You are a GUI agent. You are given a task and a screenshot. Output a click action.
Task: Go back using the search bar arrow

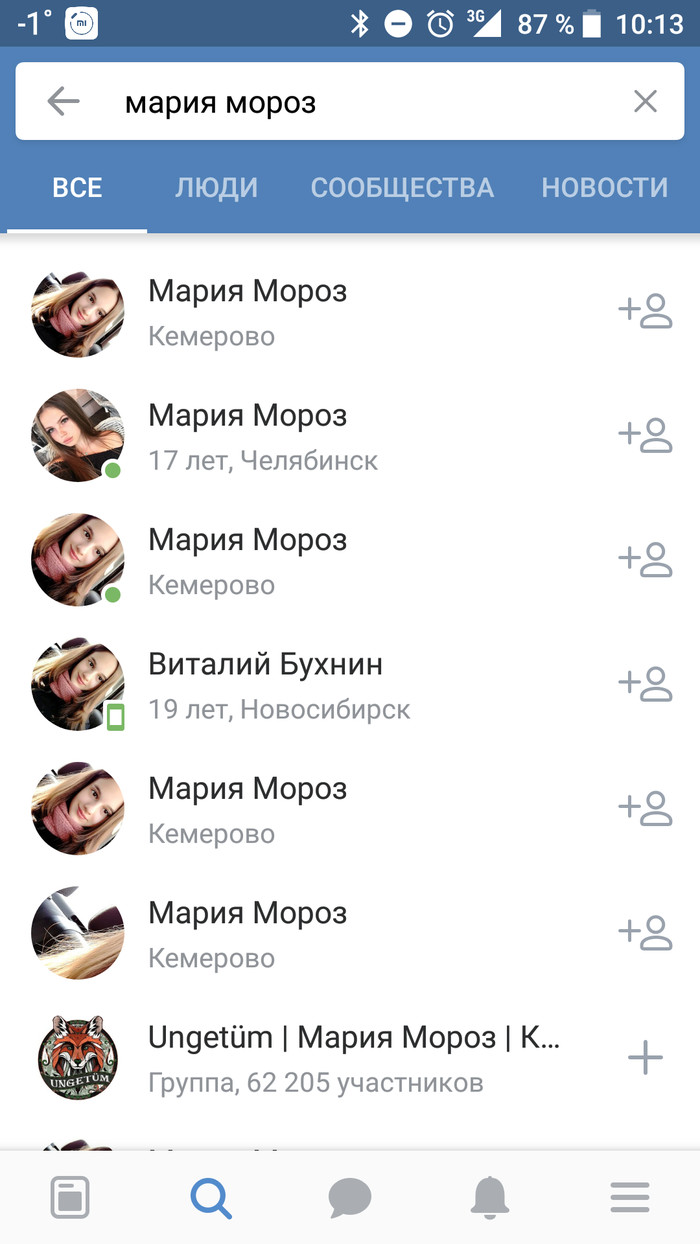click(x=63, y=102)
